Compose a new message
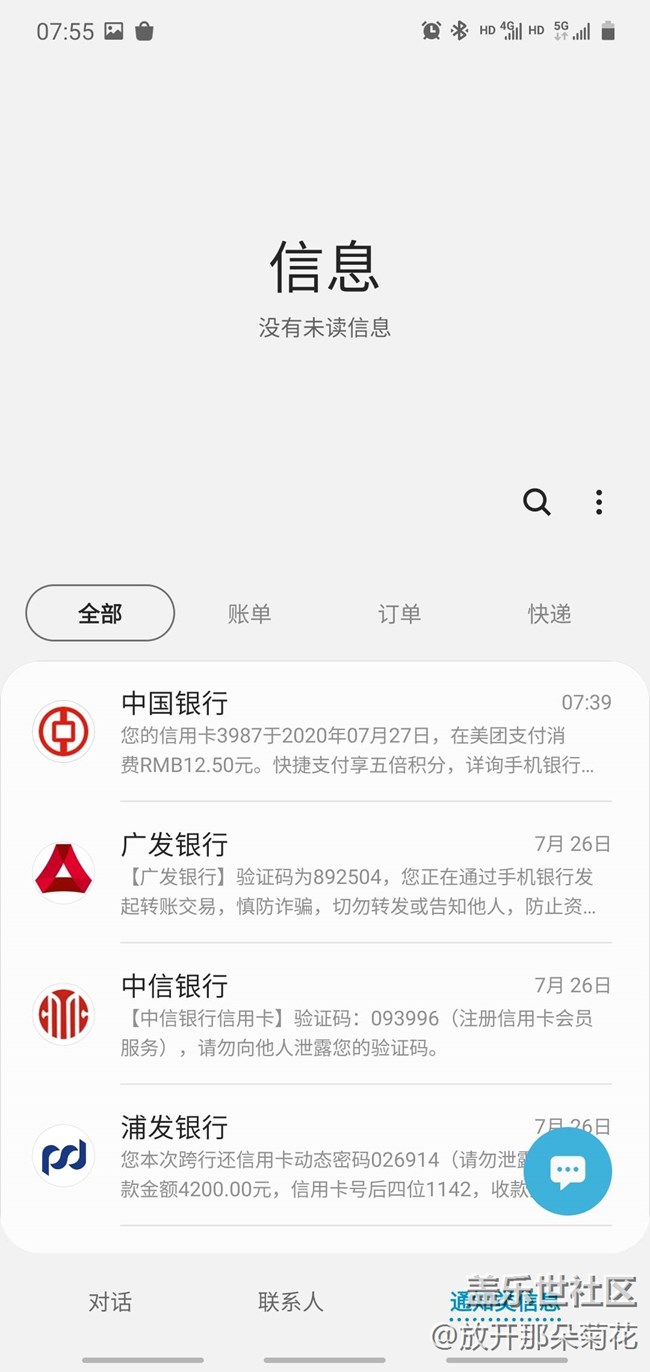650x1372 pixels. 567,1171
